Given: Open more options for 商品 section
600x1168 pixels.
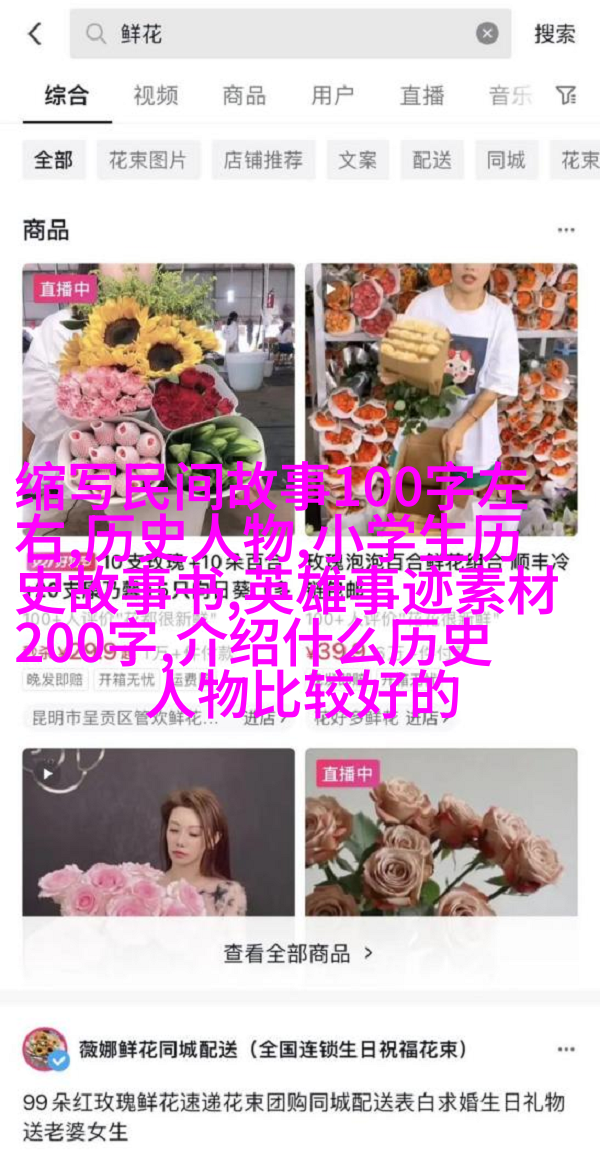Looking at the screenshot, I should point(566,231).
